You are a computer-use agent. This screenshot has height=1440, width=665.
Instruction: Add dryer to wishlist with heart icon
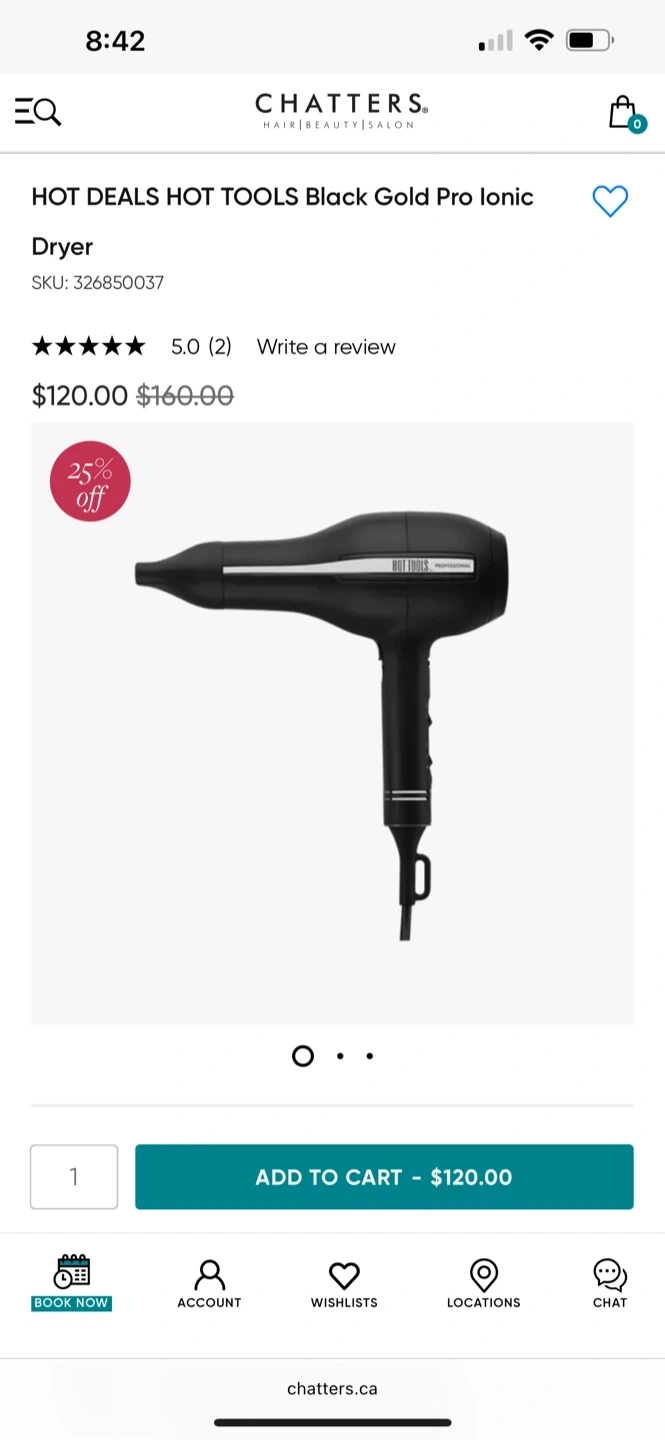tap(610, 201)
